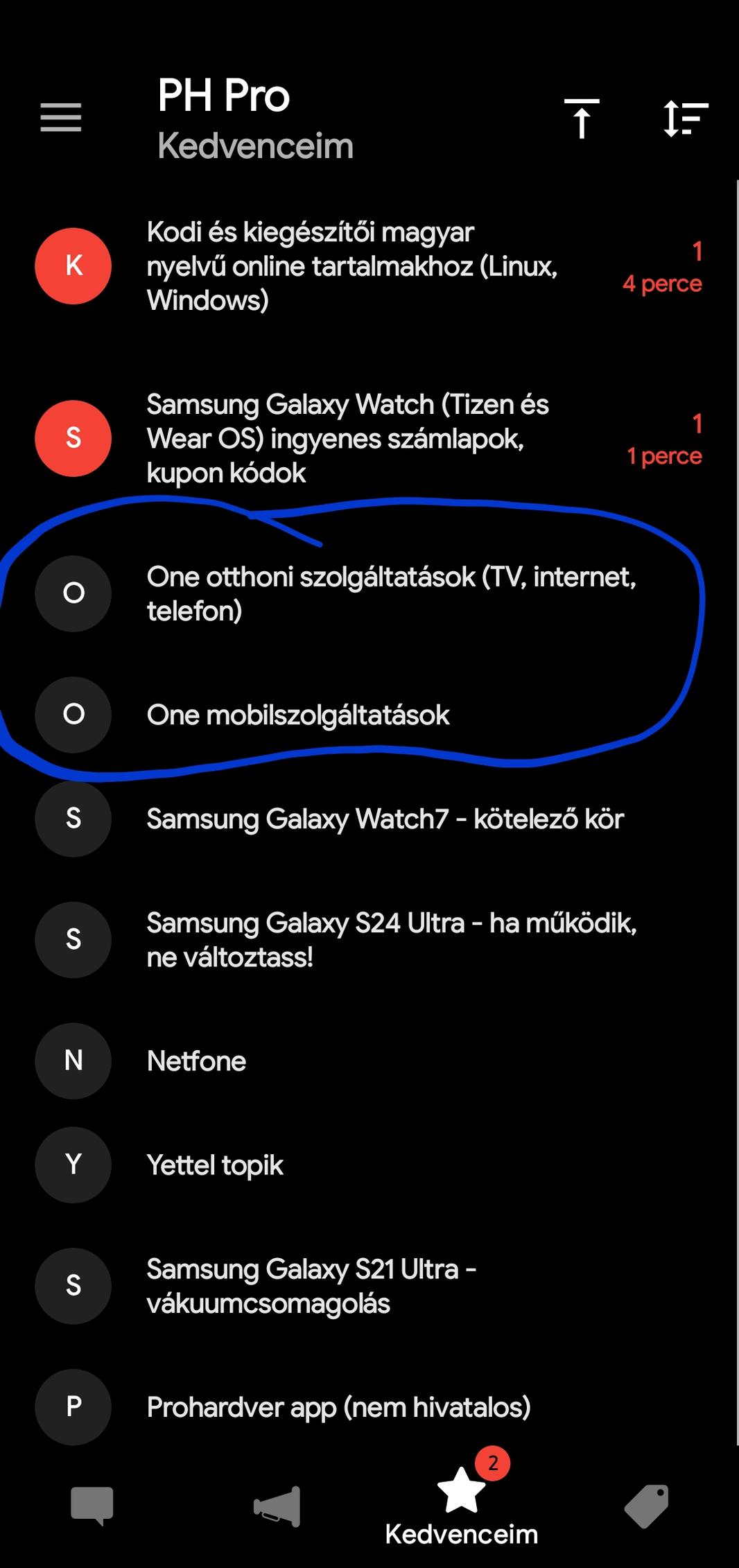The width and height of the screenshot is (739, 1568).
Task: Open Prohardver app (nem hivatalos) topic
Action: 338,1407
